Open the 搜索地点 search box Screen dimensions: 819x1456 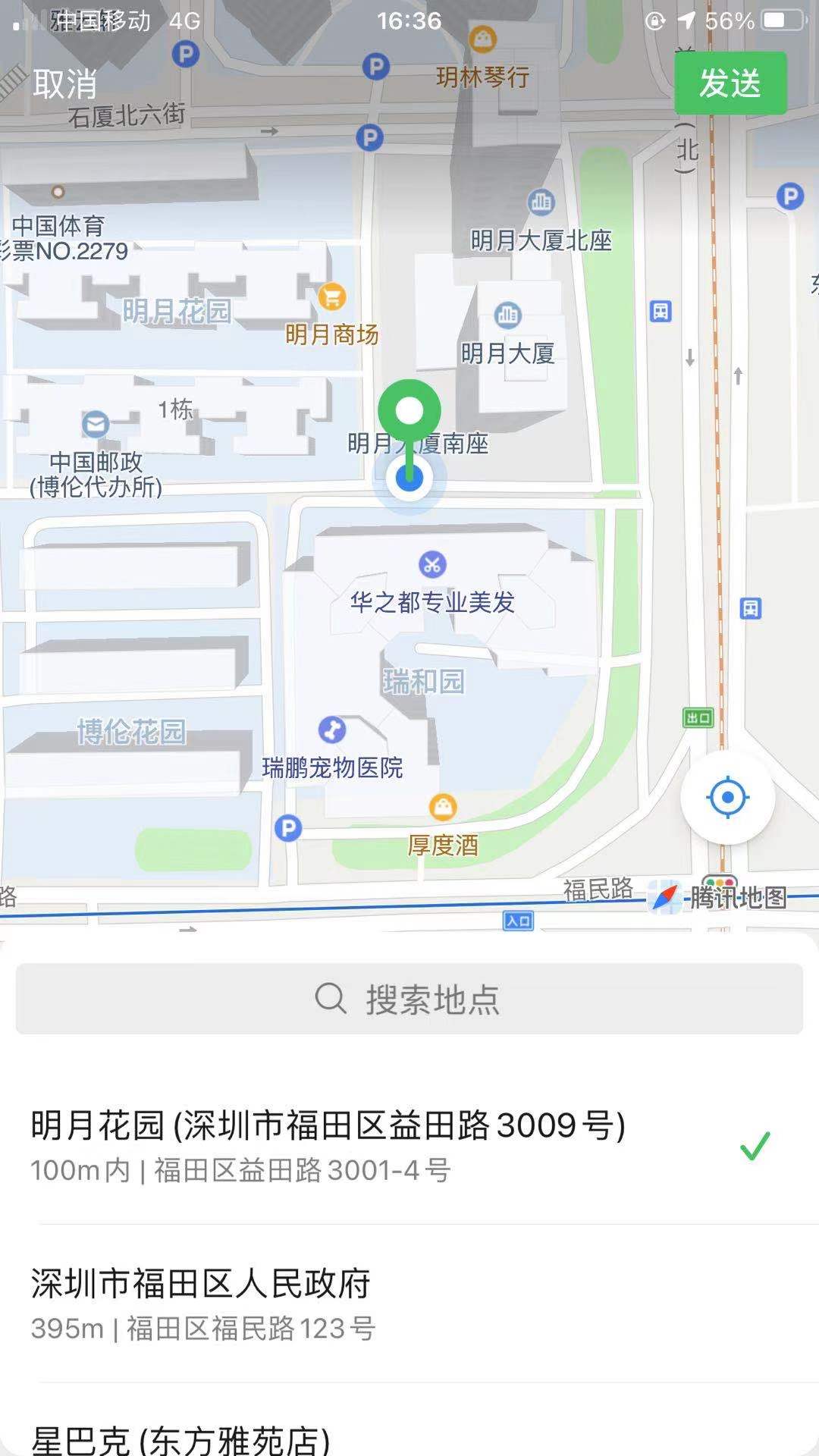pyautogui.click(x=409, y=999)
